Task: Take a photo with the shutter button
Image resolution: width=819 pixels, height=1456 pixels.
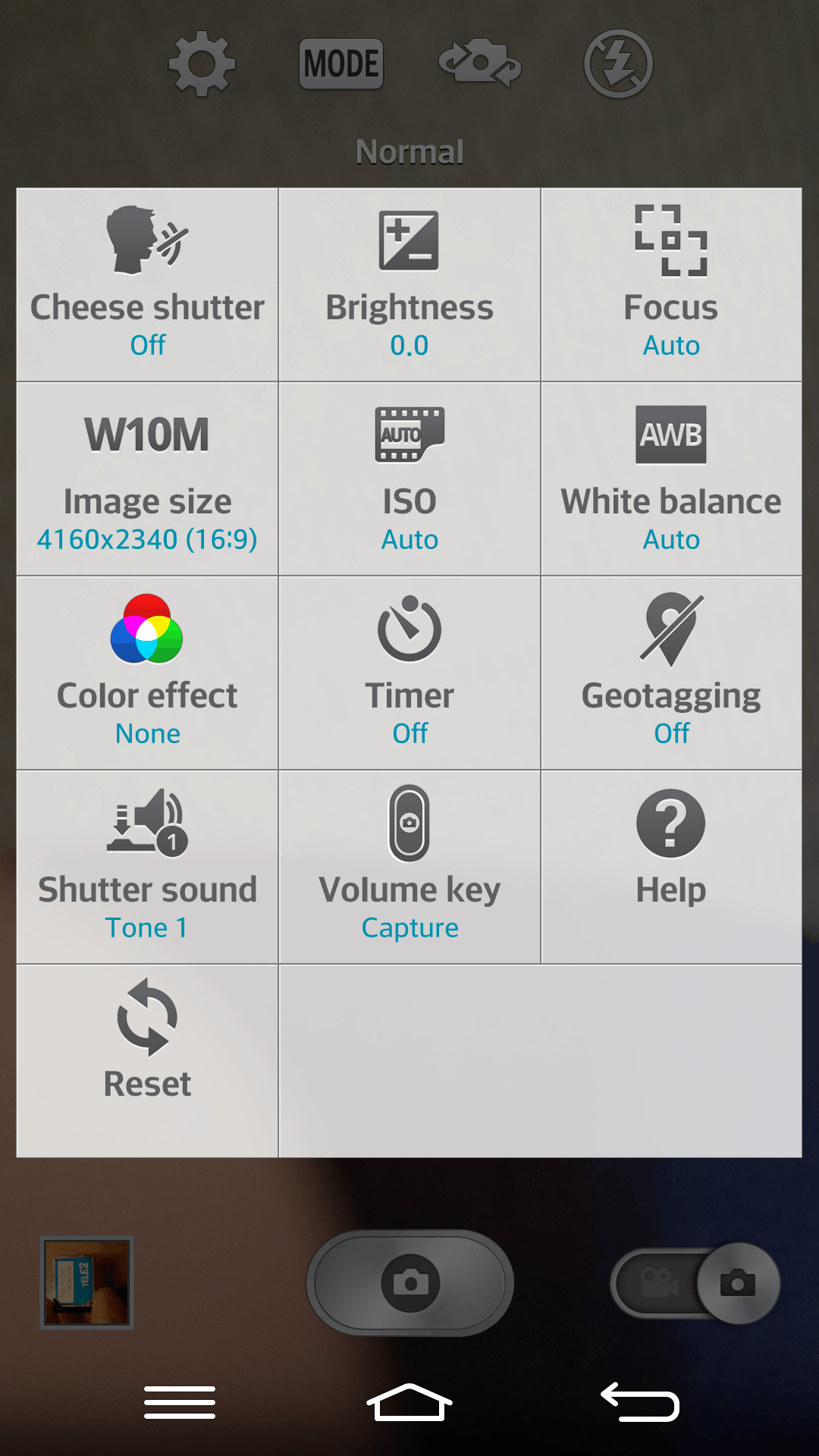Action: coord(410,1282)
